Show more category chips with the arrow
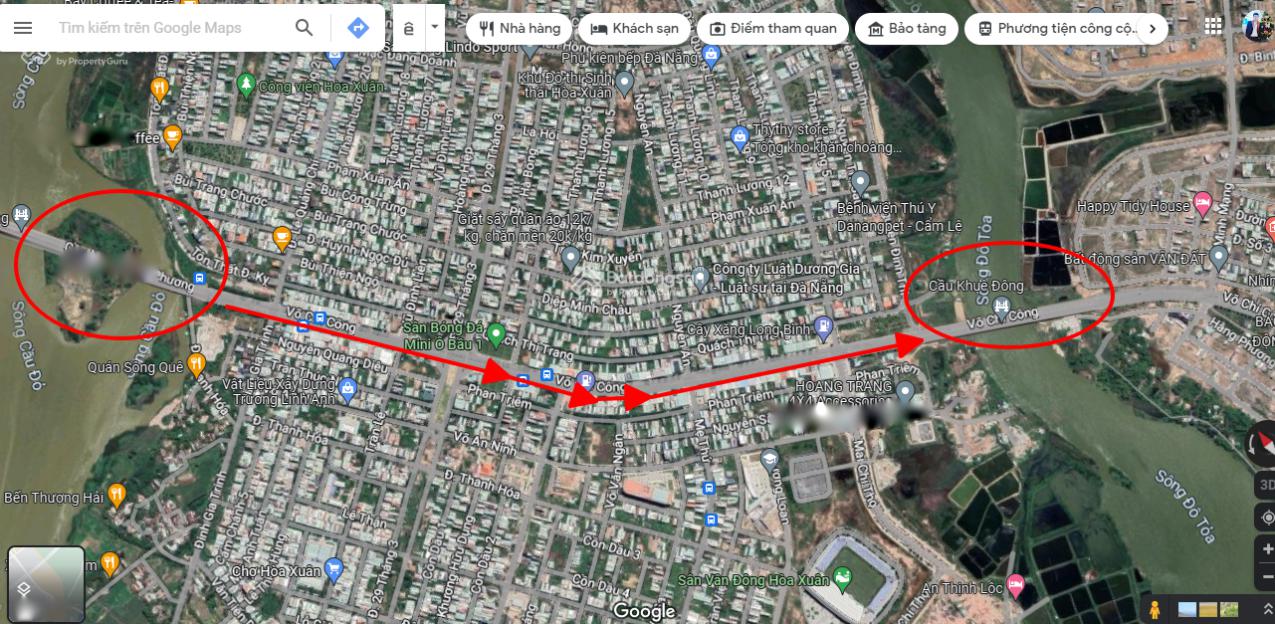 [x=1153, y=28]
